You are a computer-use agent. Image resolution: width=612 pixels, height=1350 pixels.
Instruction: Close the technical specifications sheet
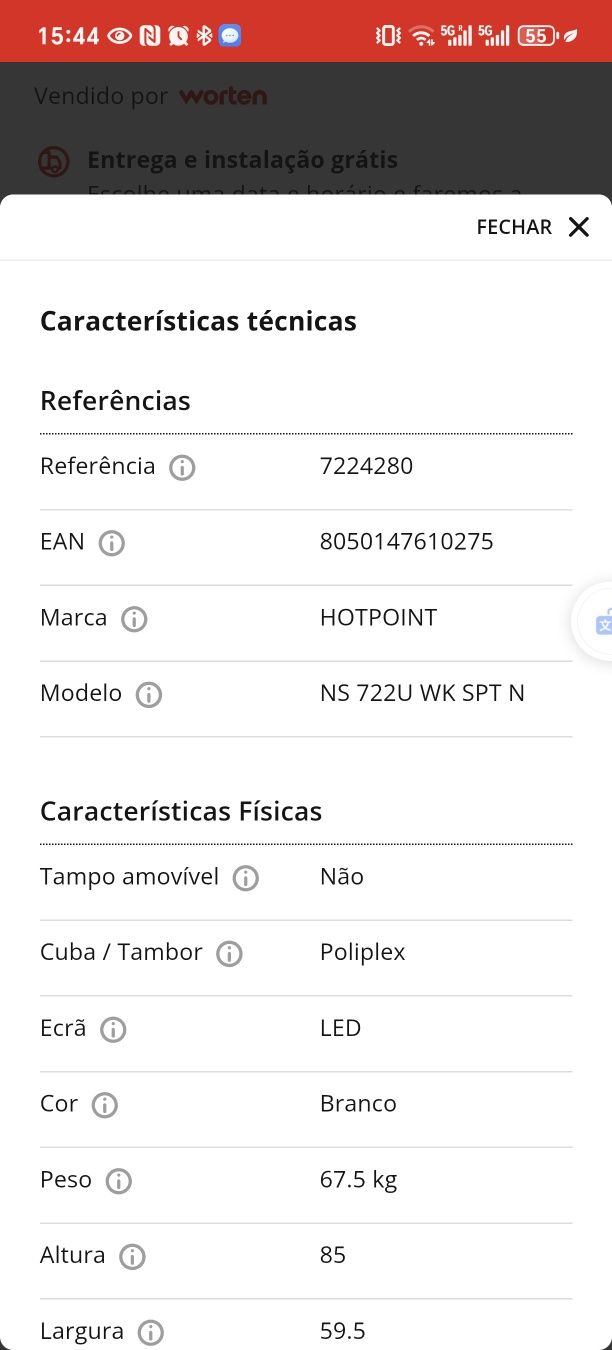[534, 227]
